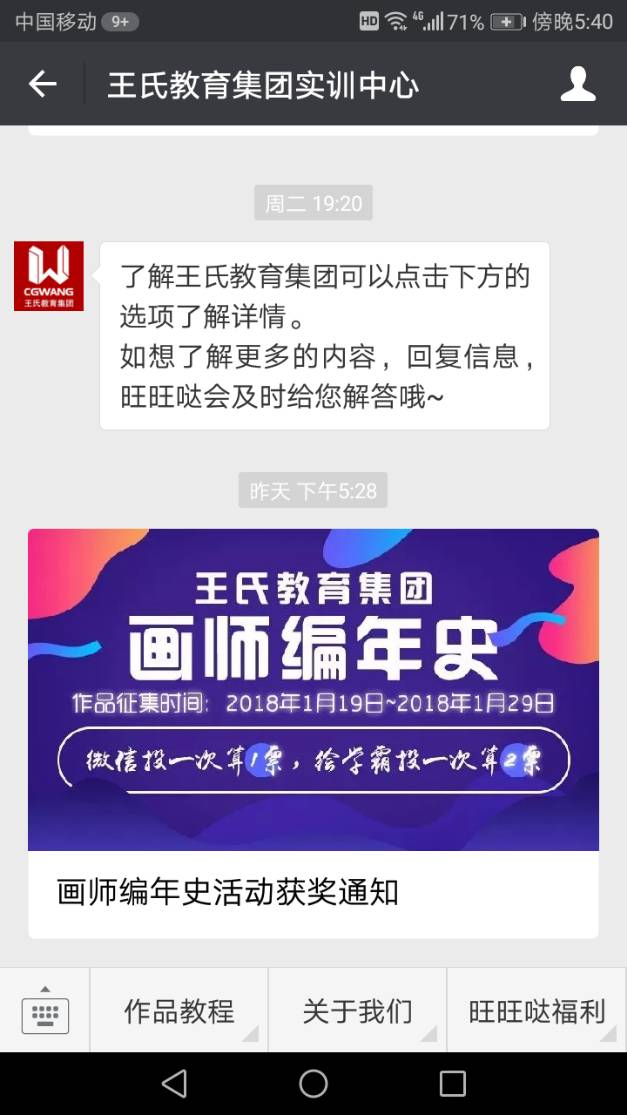This screenshot has width=627, height=1115.
Task: Switch to keyboard input mode
Action: point(45,1010)
